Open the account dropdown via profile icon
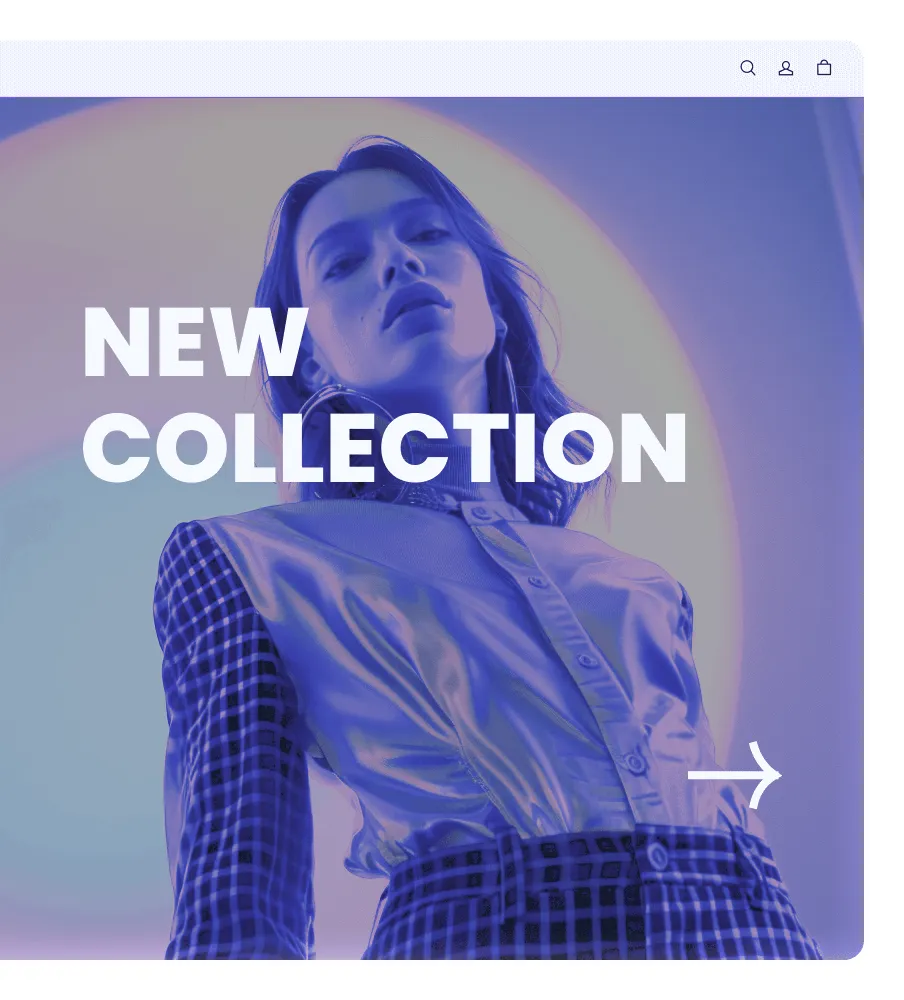The image size is (904, 1000). (x=786, y=68)
